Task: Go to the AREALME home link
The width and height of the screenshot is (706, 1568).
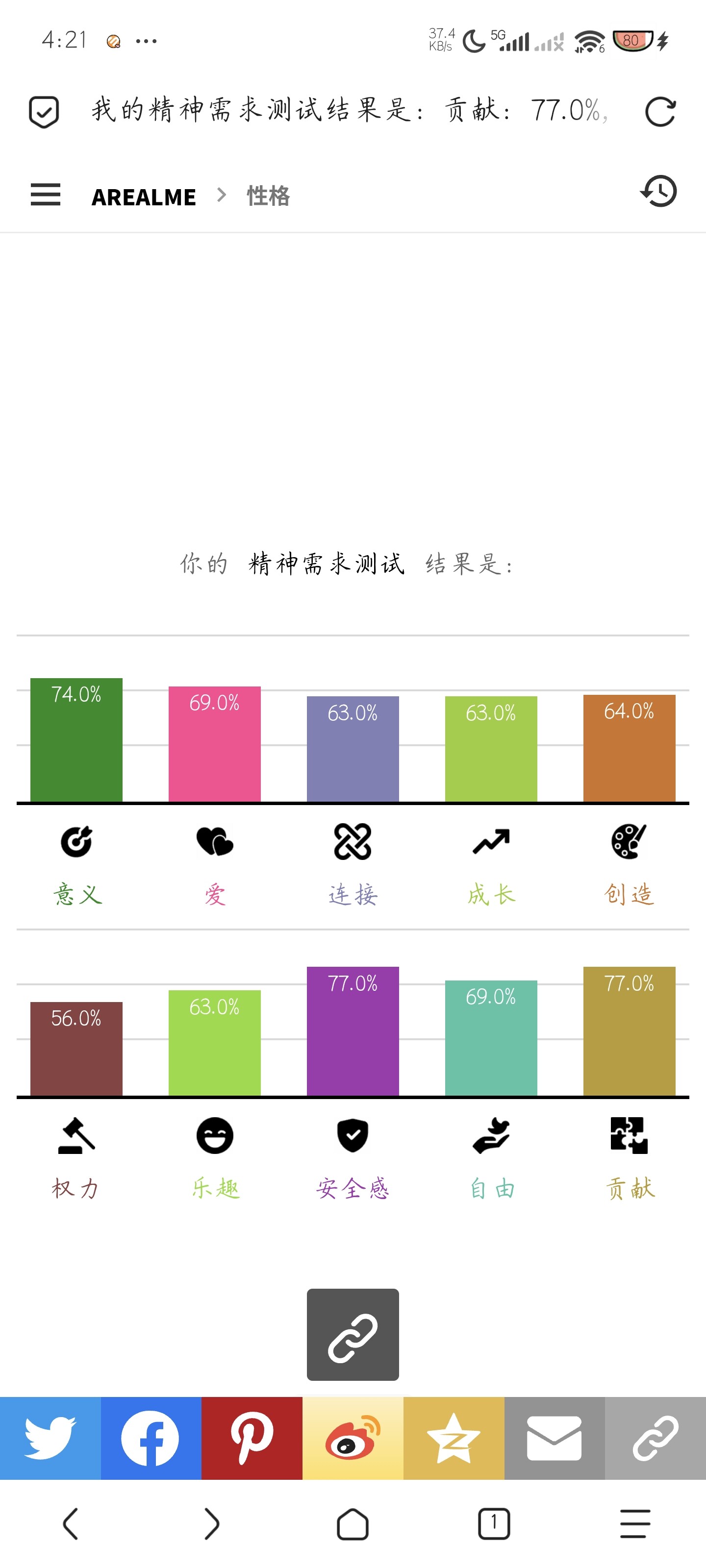Action: (x=144, y=196)
